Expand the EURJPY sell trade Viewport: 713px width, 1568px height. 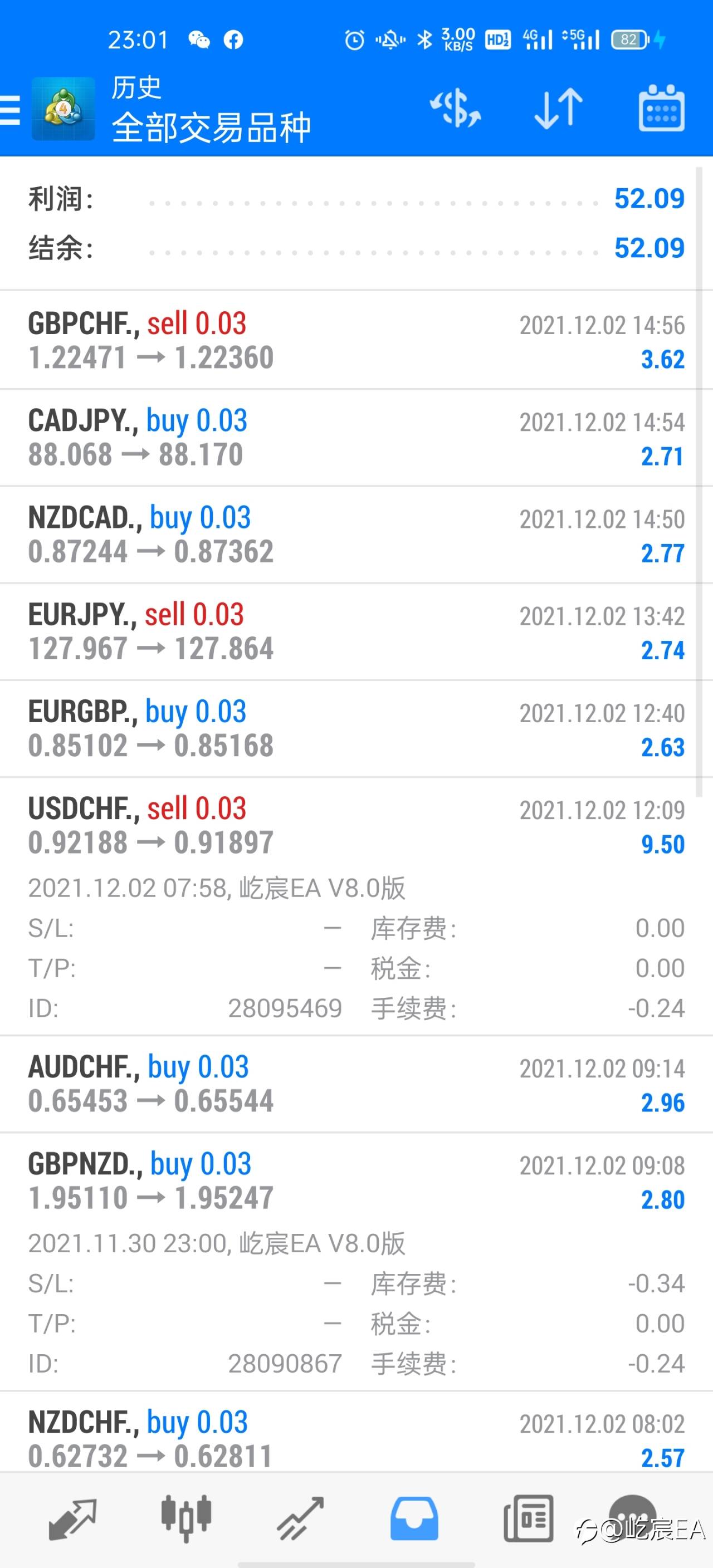tap(356, 632)
